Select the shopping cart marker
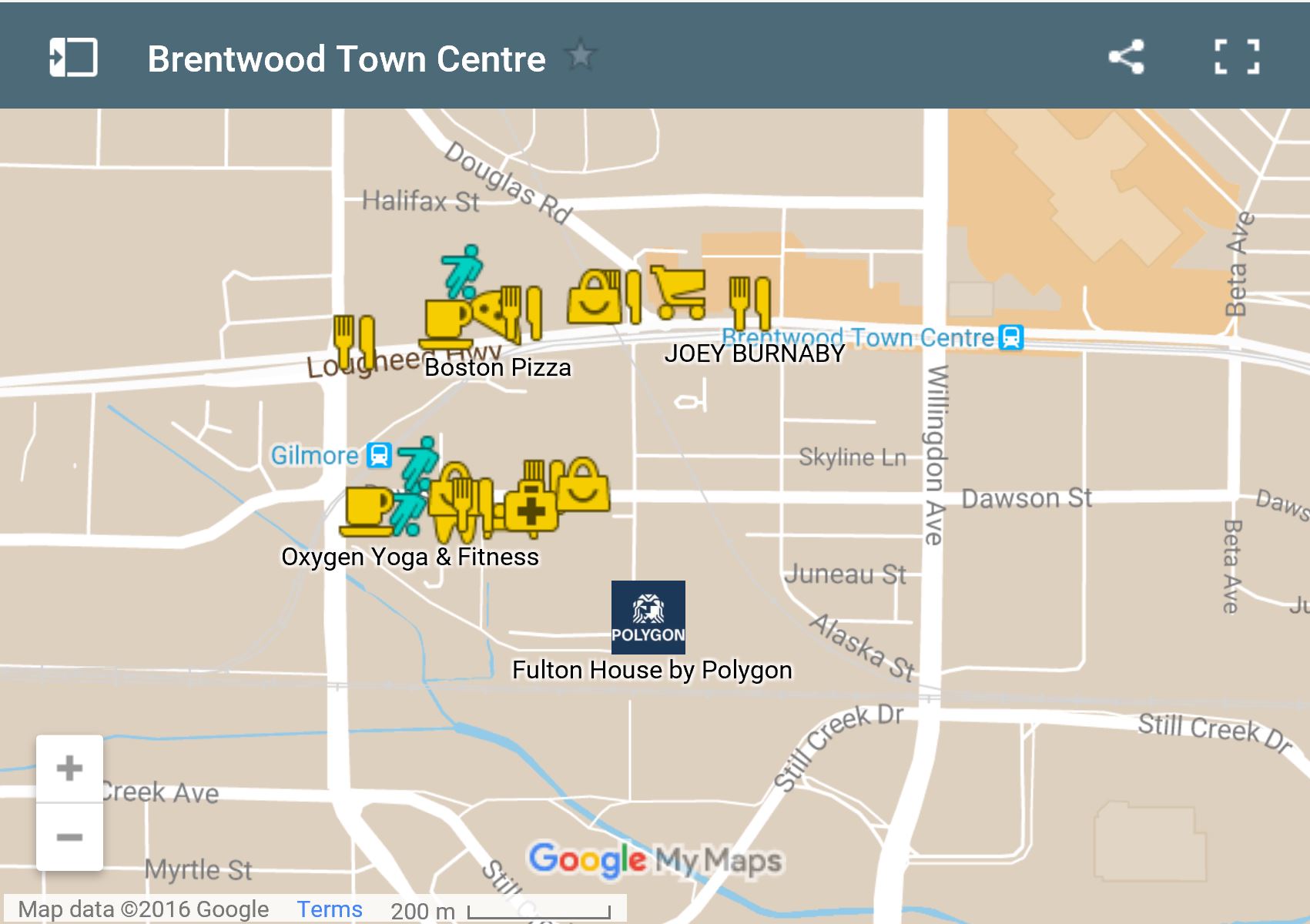The image size is (1310, 924). point(678,293)
